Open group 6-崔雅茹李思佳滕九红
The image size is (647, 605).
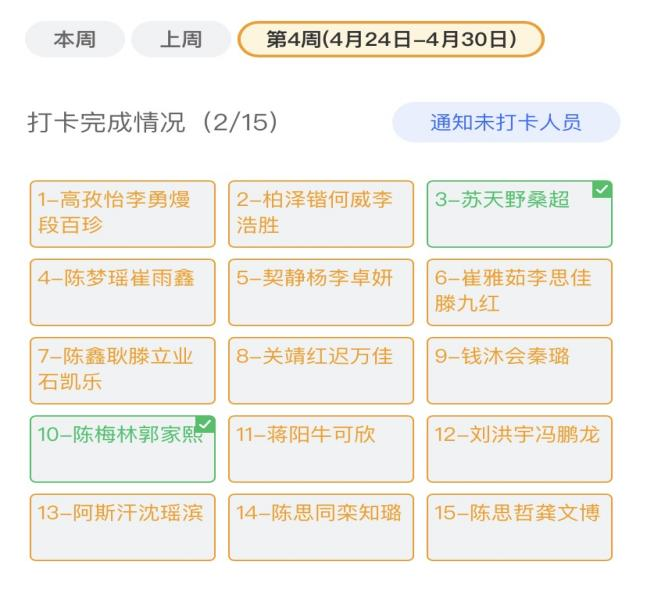[x=518, y=292]
